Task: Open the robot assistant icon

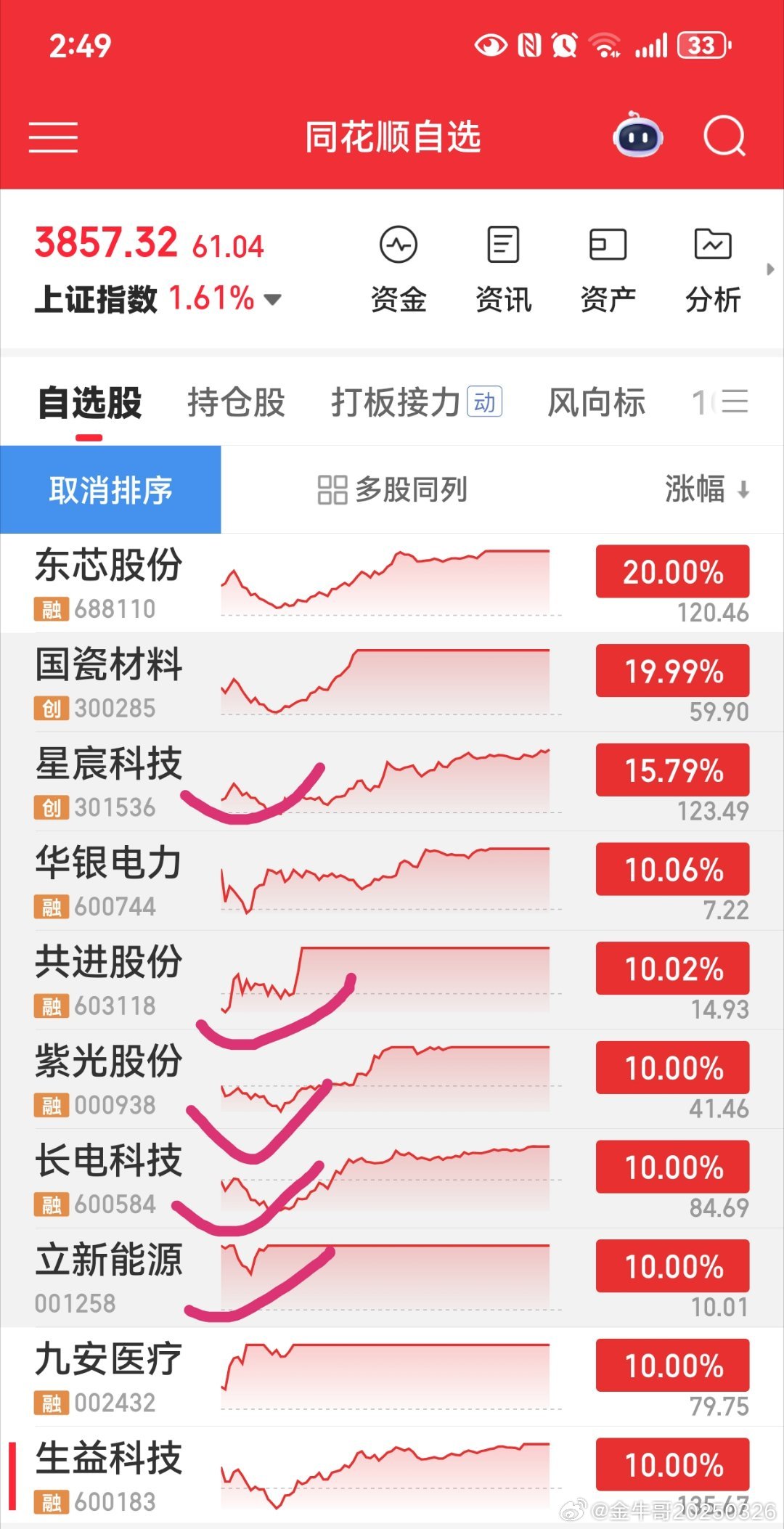Action: click(x=637, y=135)
